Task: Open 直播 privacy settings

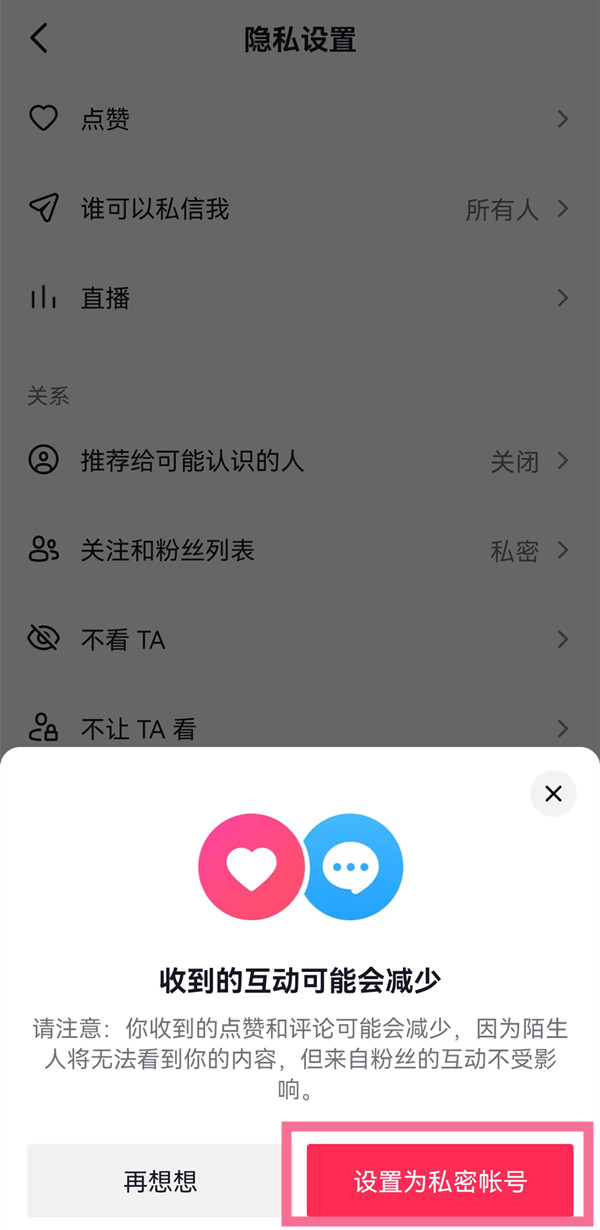Action: tap(300, 298)
